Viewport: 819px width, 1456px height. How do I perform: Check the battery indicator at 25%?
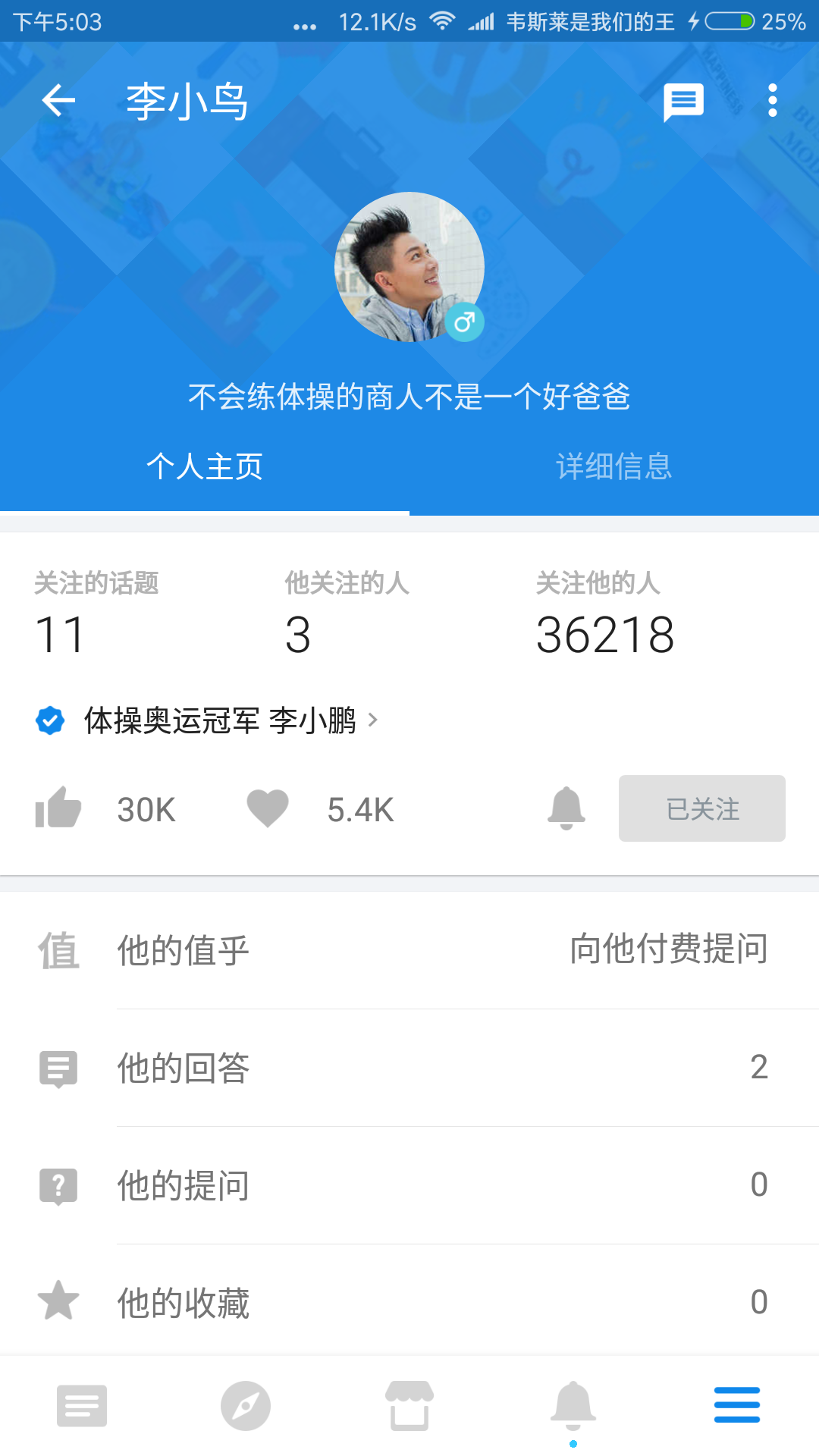tap(730, 21)
